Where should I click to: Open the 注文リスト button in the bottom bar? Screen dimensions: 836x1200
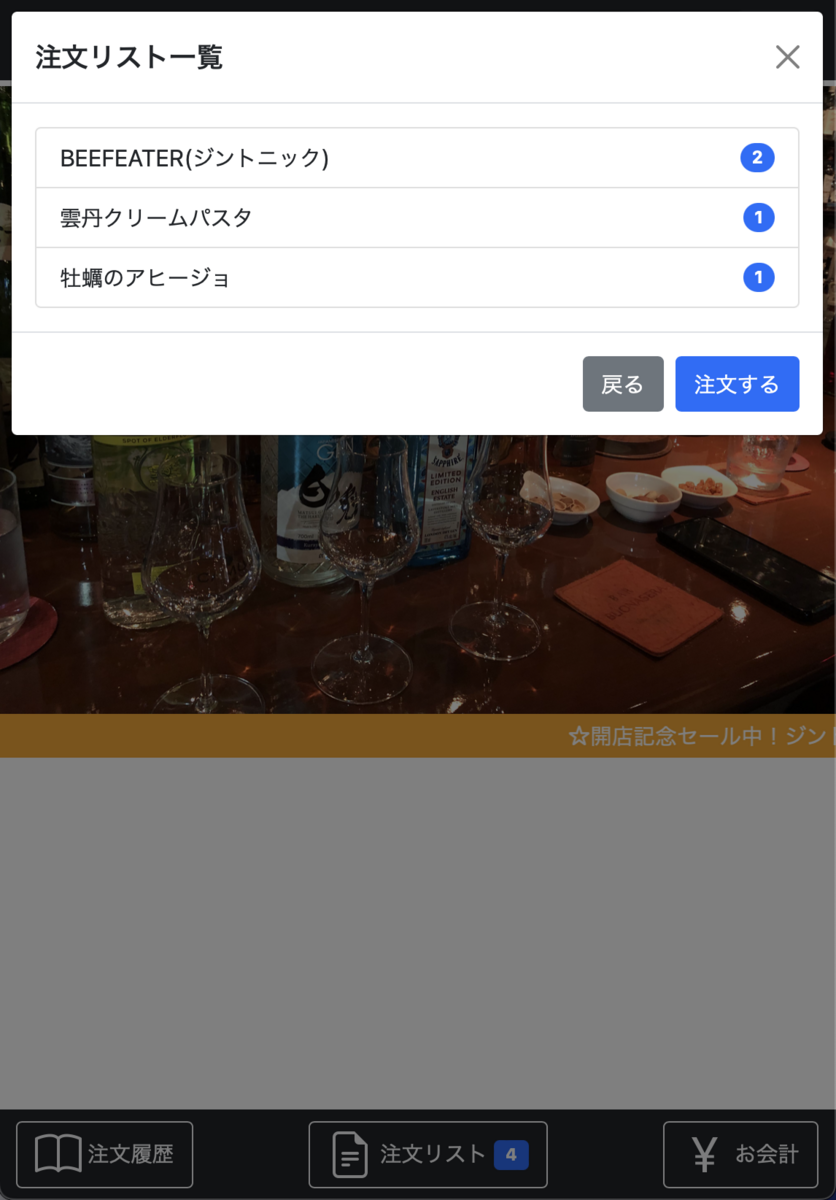[x=428, y=1154]
